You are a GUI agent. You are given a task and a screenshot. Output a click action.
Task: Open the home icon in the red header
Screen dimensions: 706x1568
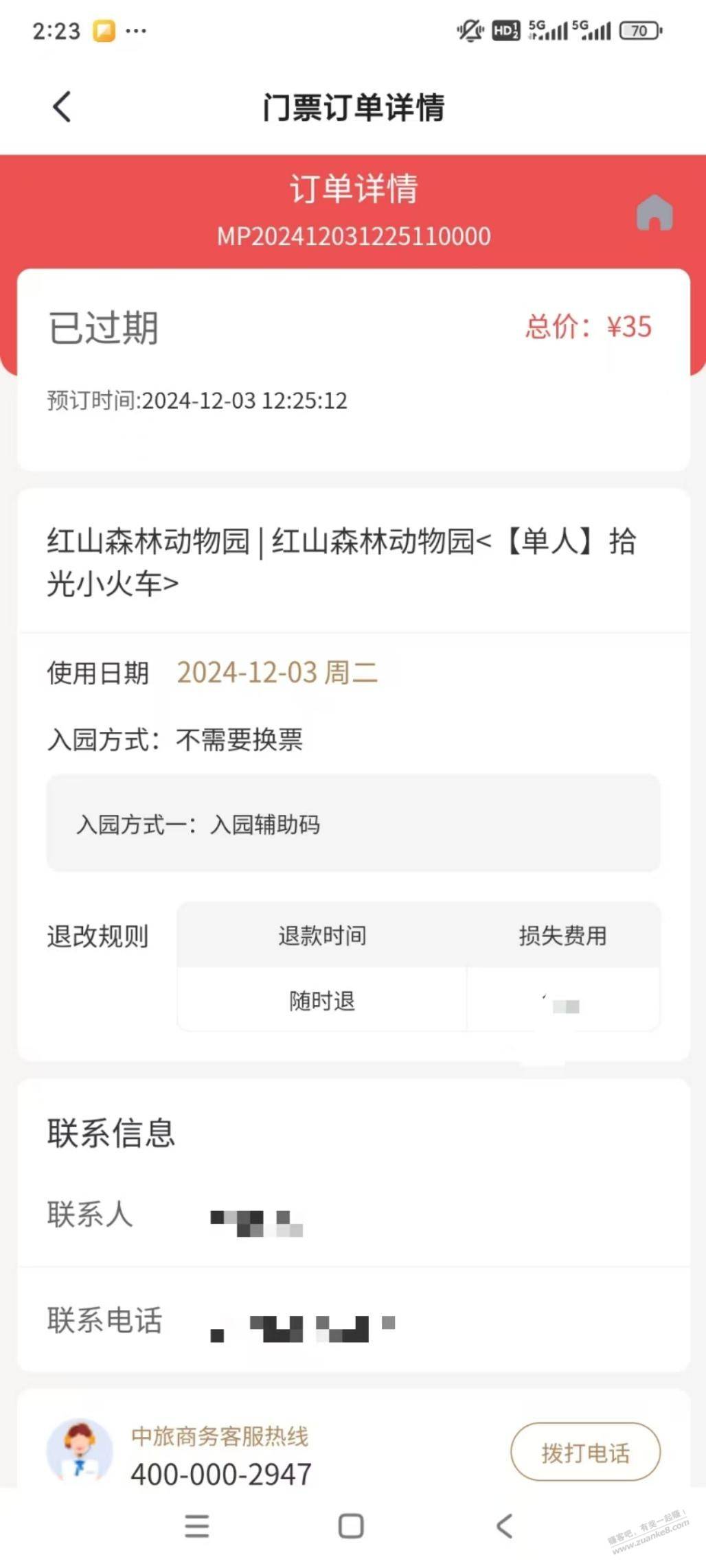654,212
